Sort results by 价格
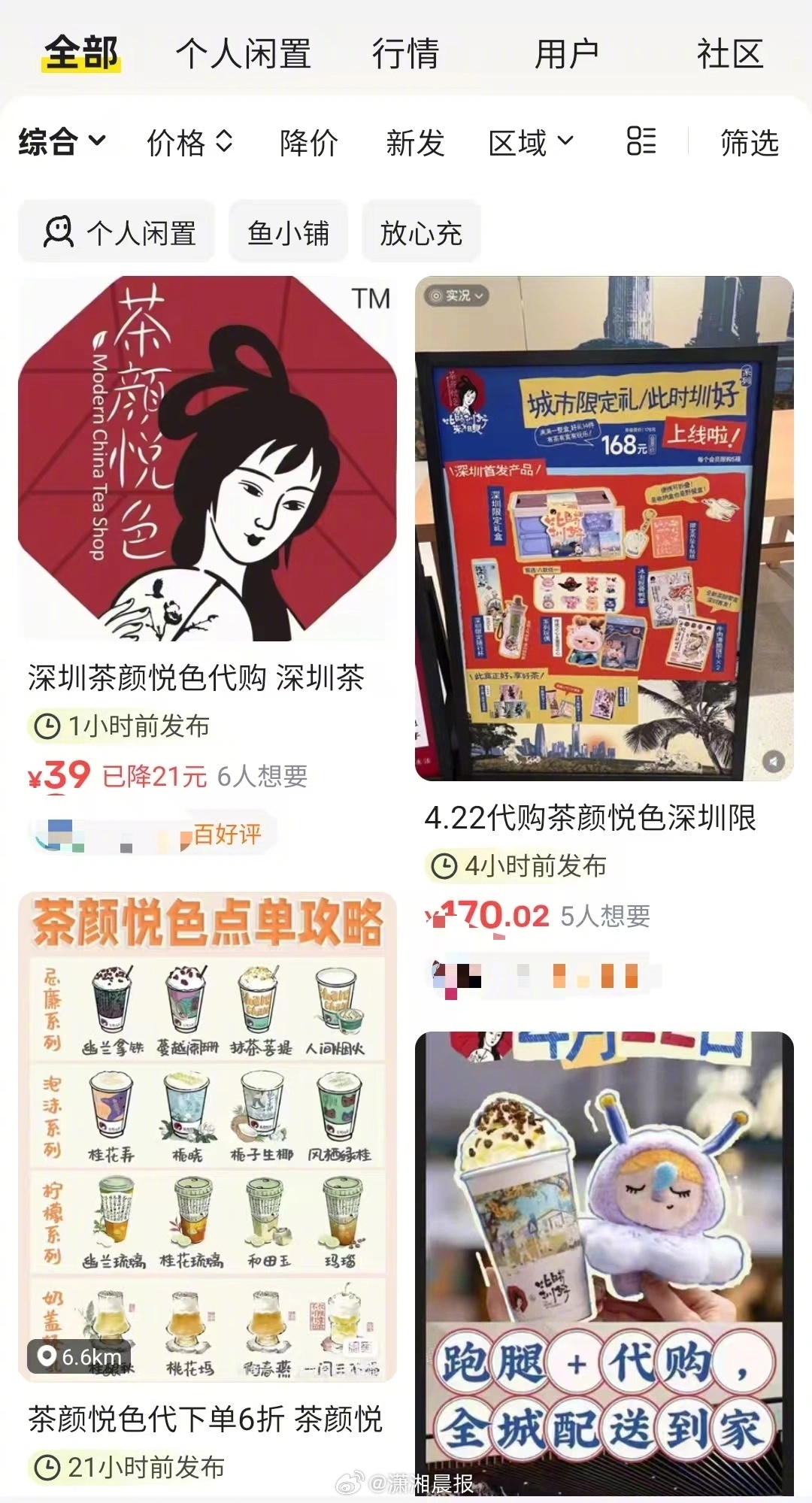This screenshot has width=812, height=1503. pos(189,141)
